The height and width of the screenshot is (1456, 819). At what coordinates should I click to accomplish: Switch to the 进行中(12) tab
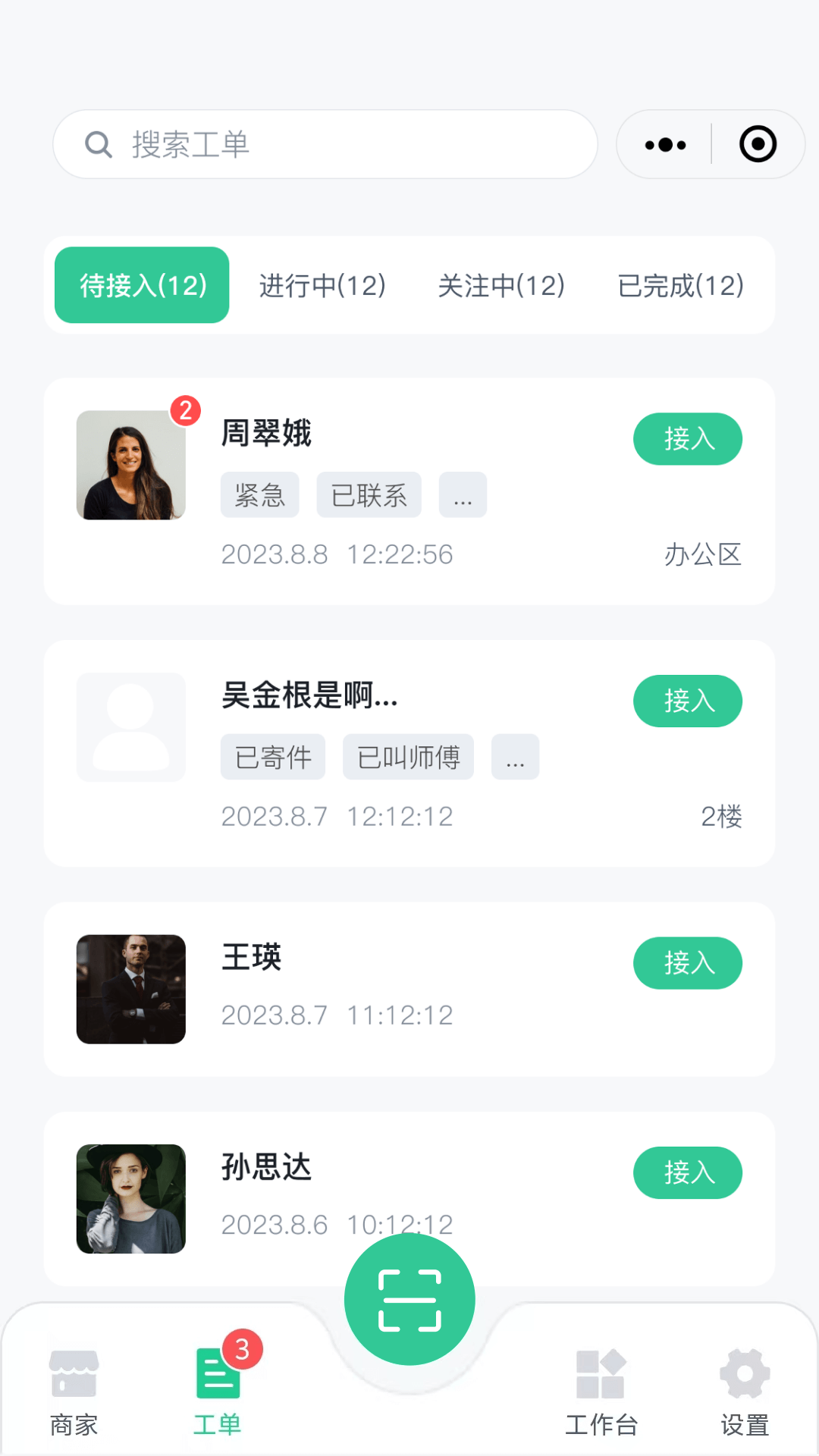pyautogui.click(x=322, y=285)
